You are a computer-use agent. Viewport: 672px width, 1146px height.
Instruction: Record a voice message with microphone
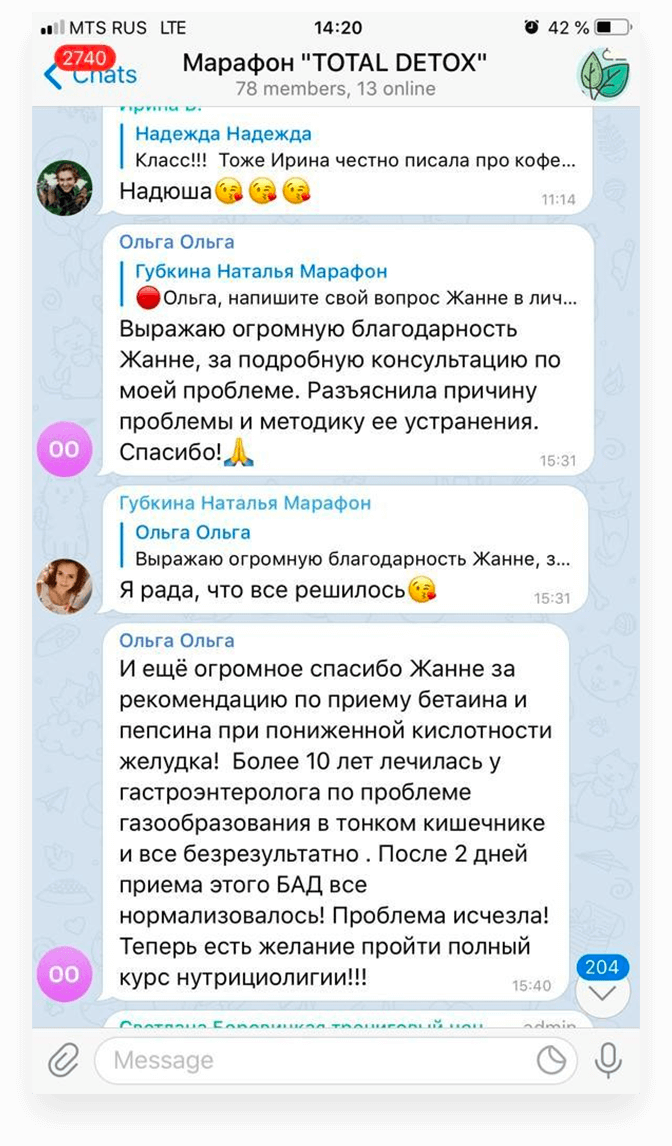[x=608, y=1060]
